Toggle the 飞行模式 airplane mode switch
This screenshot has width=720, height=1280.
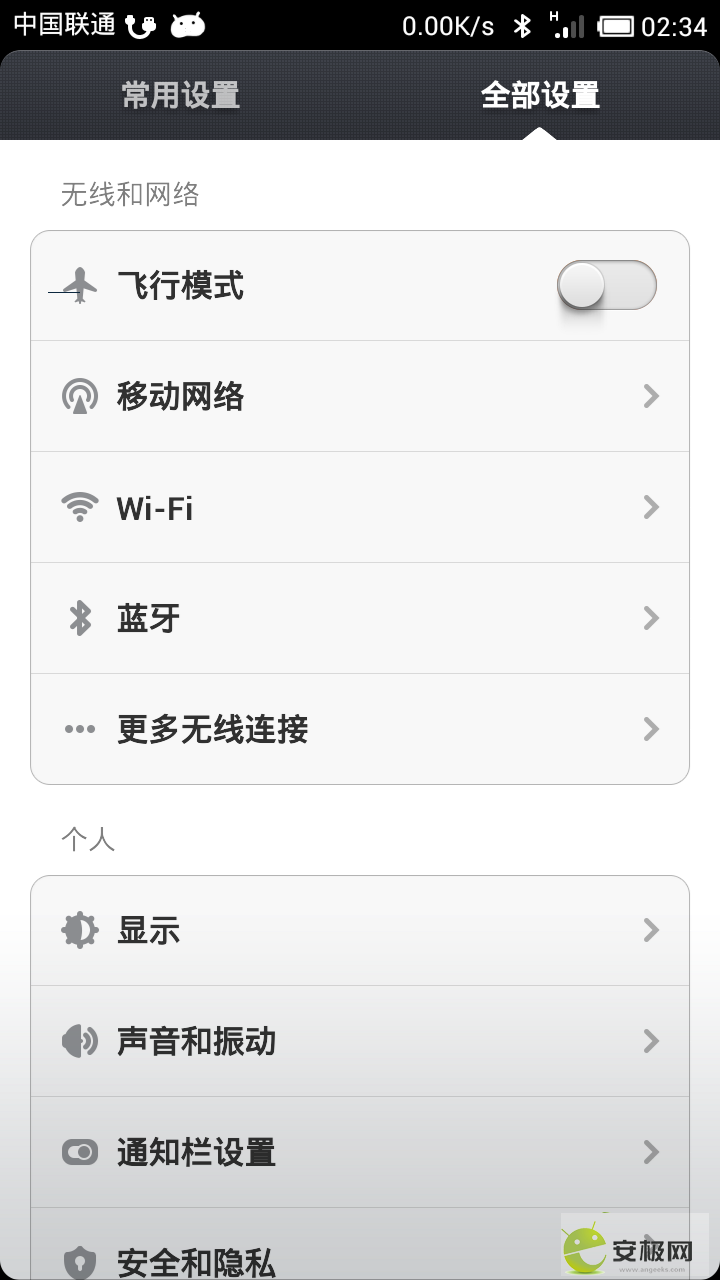pos(606,286)
